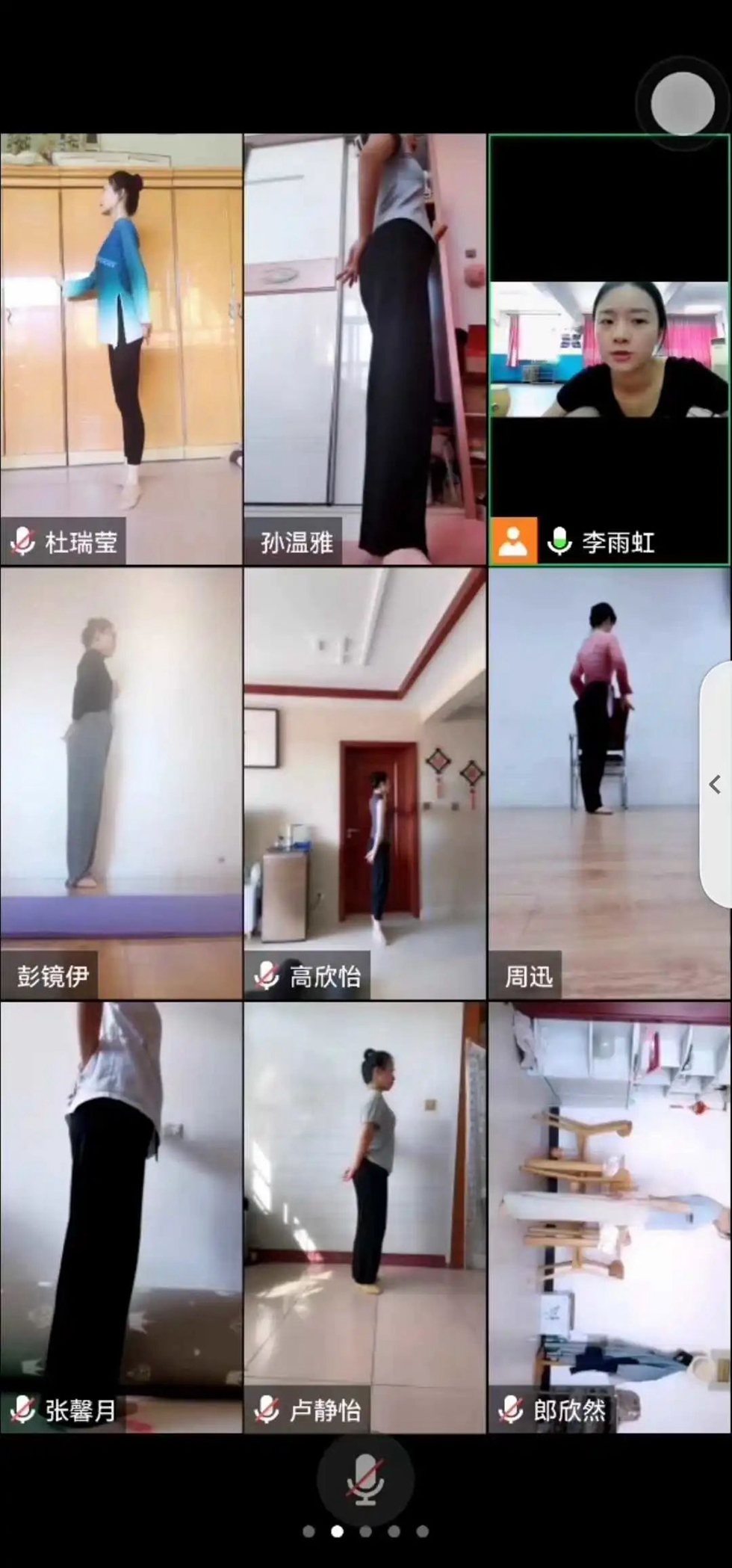
Task: Expand the side panel arrow handle
Action: coord(716,784)
